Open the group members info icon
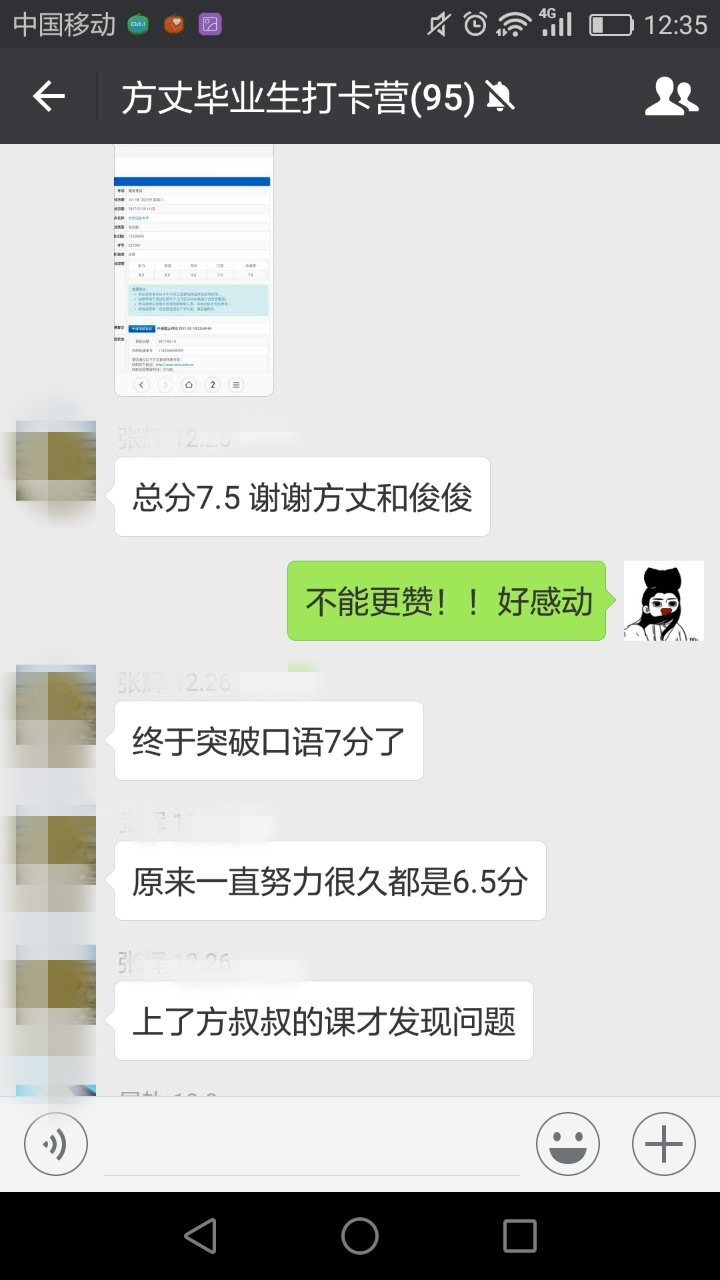Viewport: 720px width, 1280px height. coord(671,97)
